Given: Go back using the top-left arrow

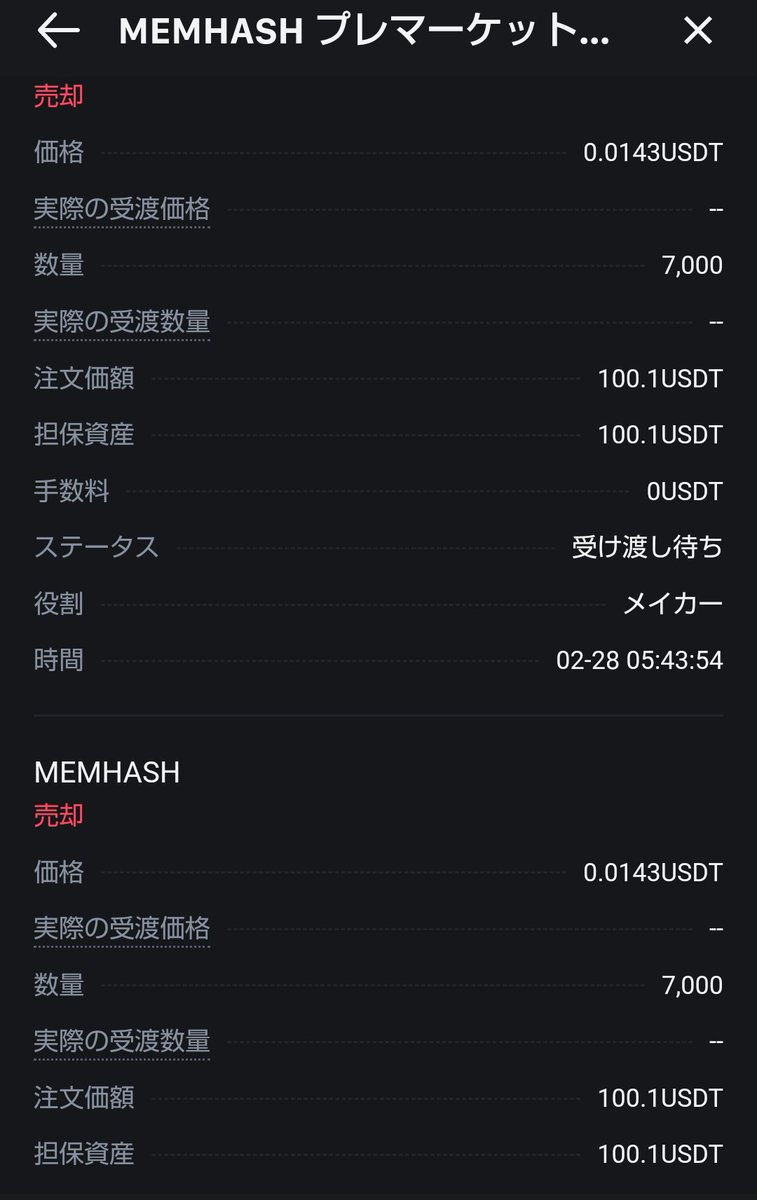Looking at the screenshot, I should 58,31.
